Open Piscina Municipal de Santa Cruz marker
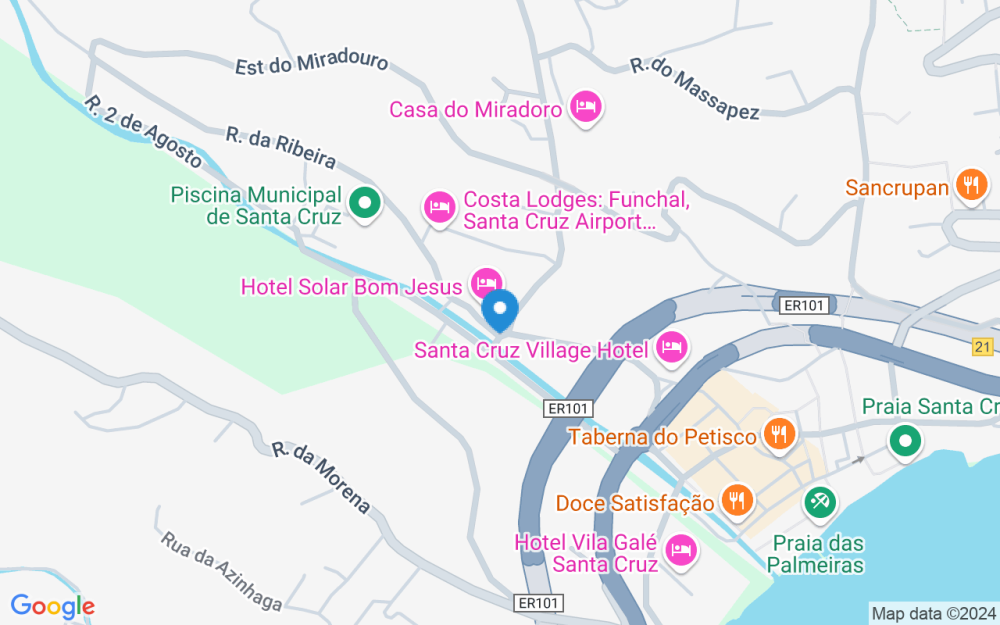 pos(366,204)
